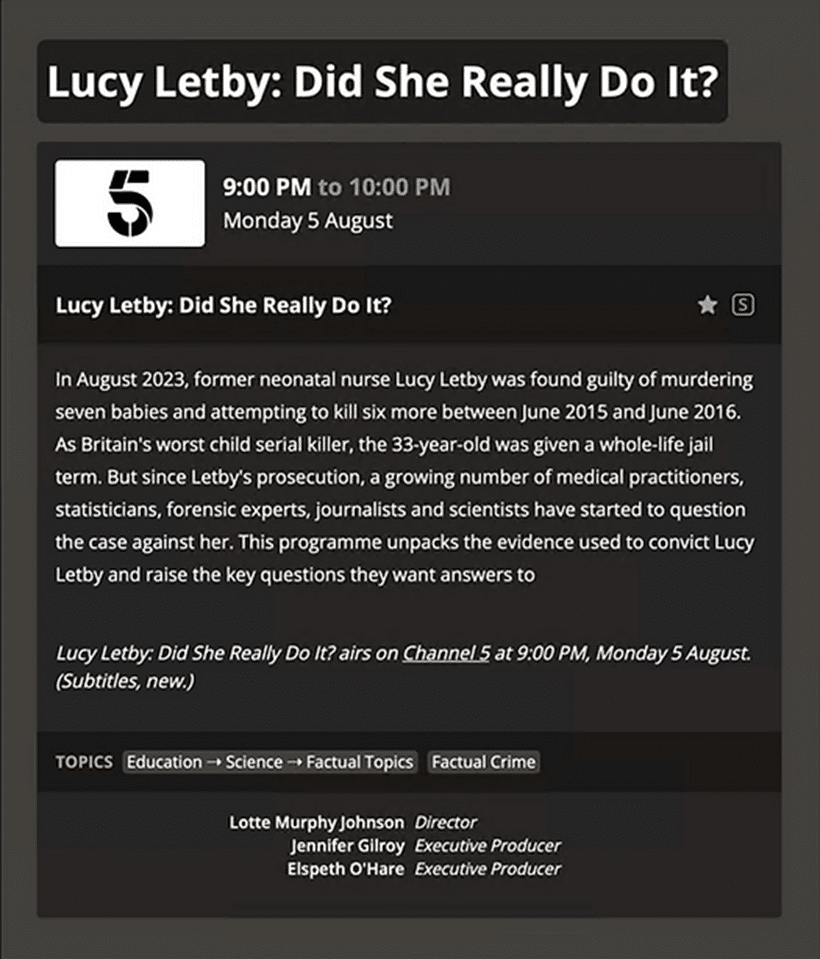Open the Channel 5 logo tile
This screenshot has width=820, height=959.
130,203
